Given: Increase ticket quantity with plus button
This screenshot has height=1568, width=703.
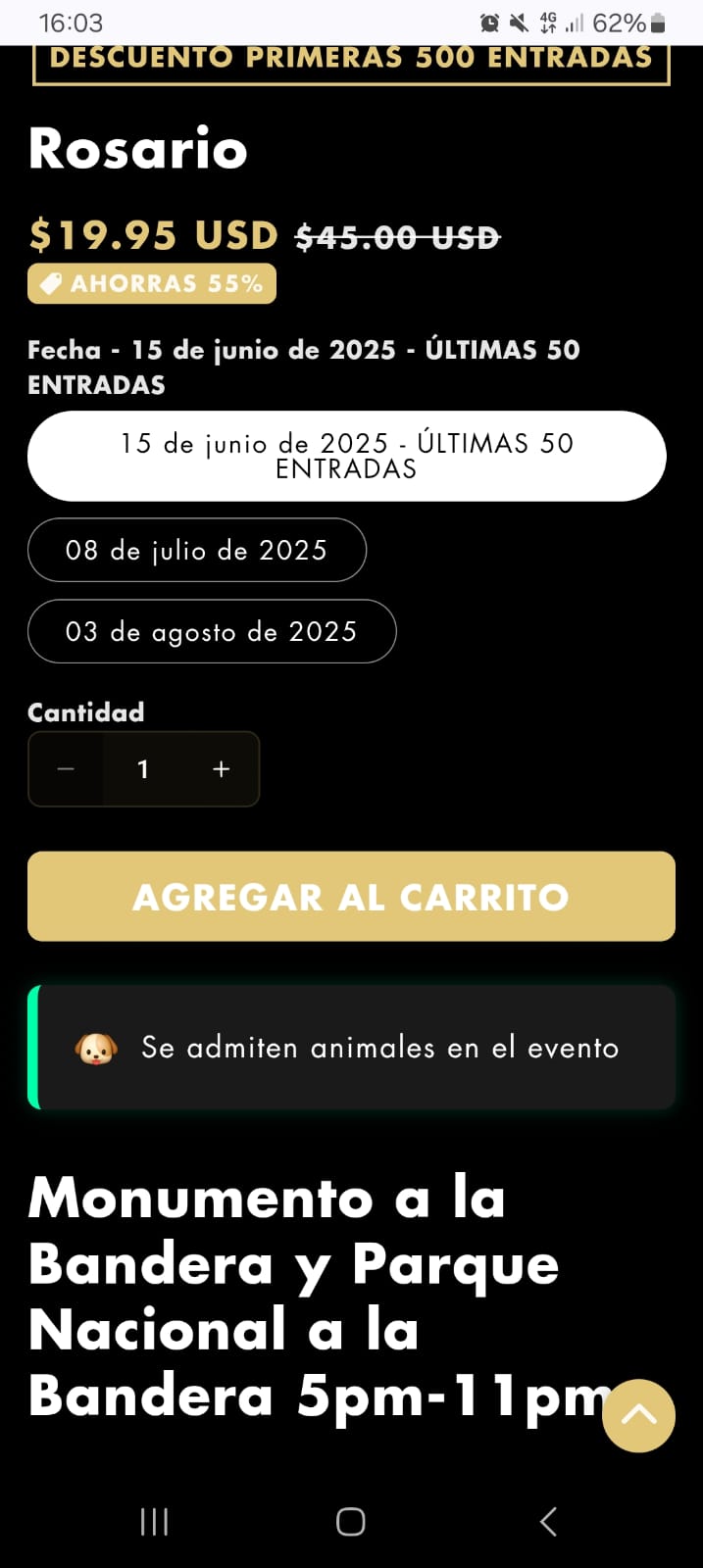Looking at the screenshot, I should click(222, 769).
